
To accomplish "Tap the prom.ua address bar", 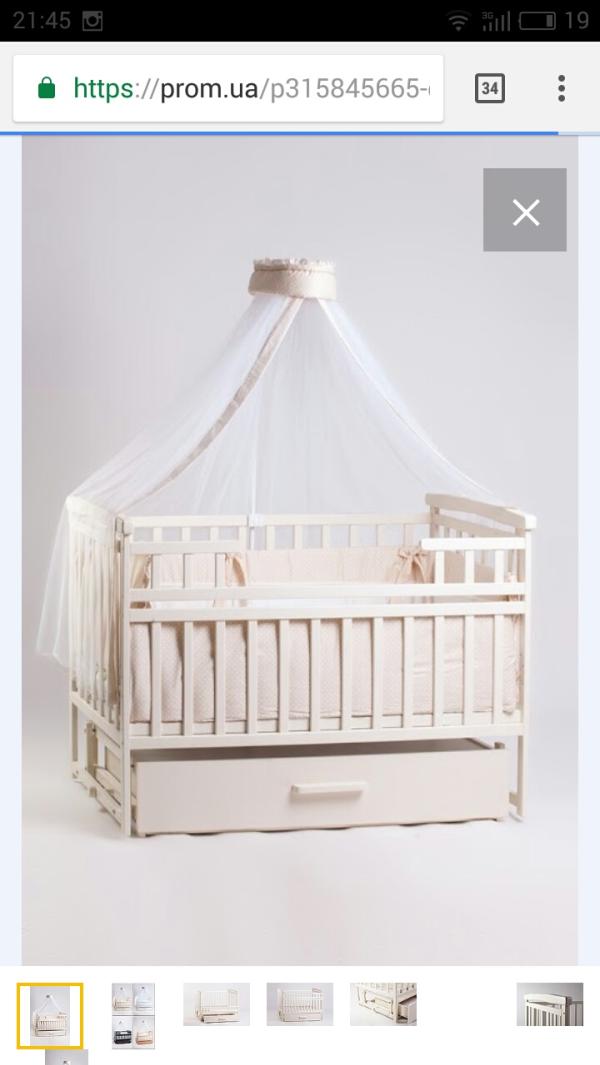I will pos(228,88).
